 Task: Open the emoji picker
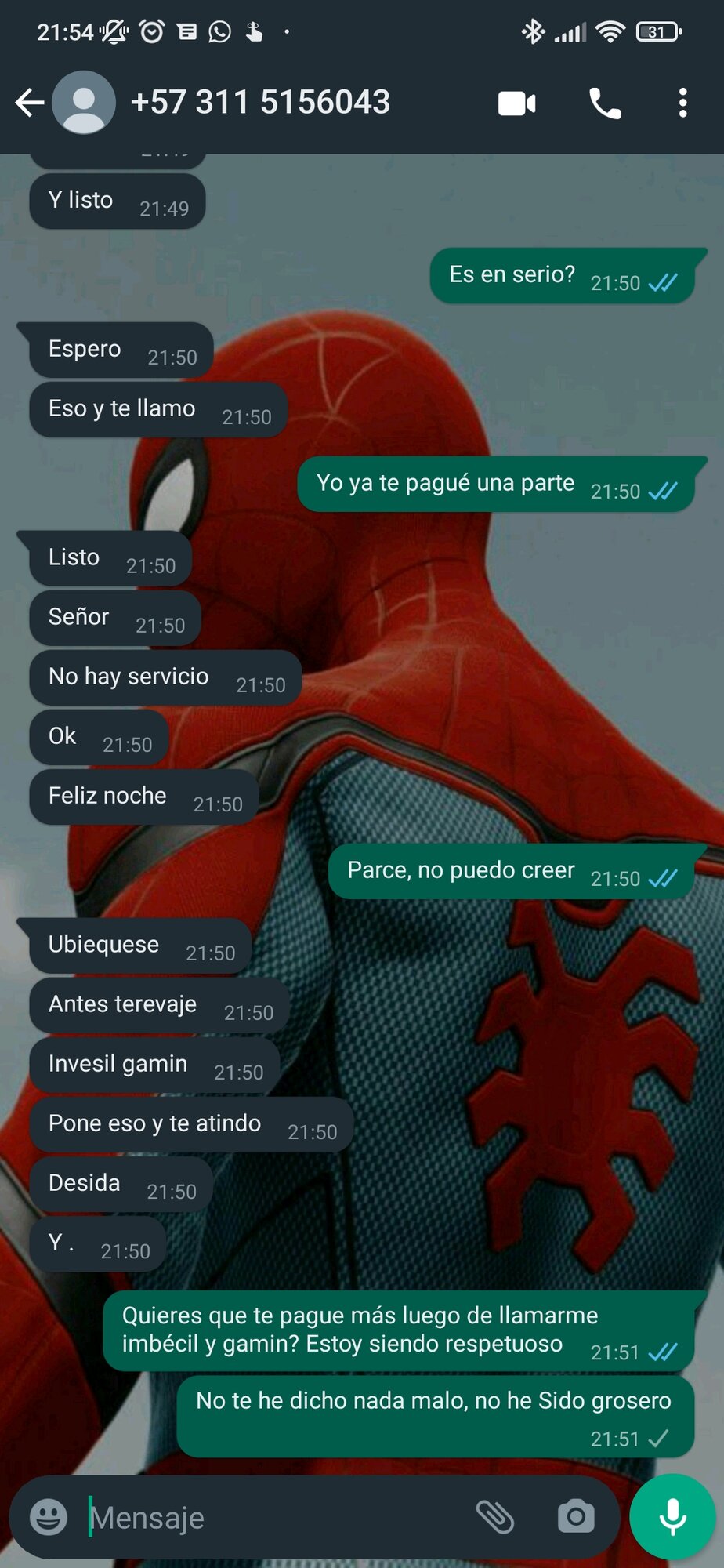point(49,1517)
